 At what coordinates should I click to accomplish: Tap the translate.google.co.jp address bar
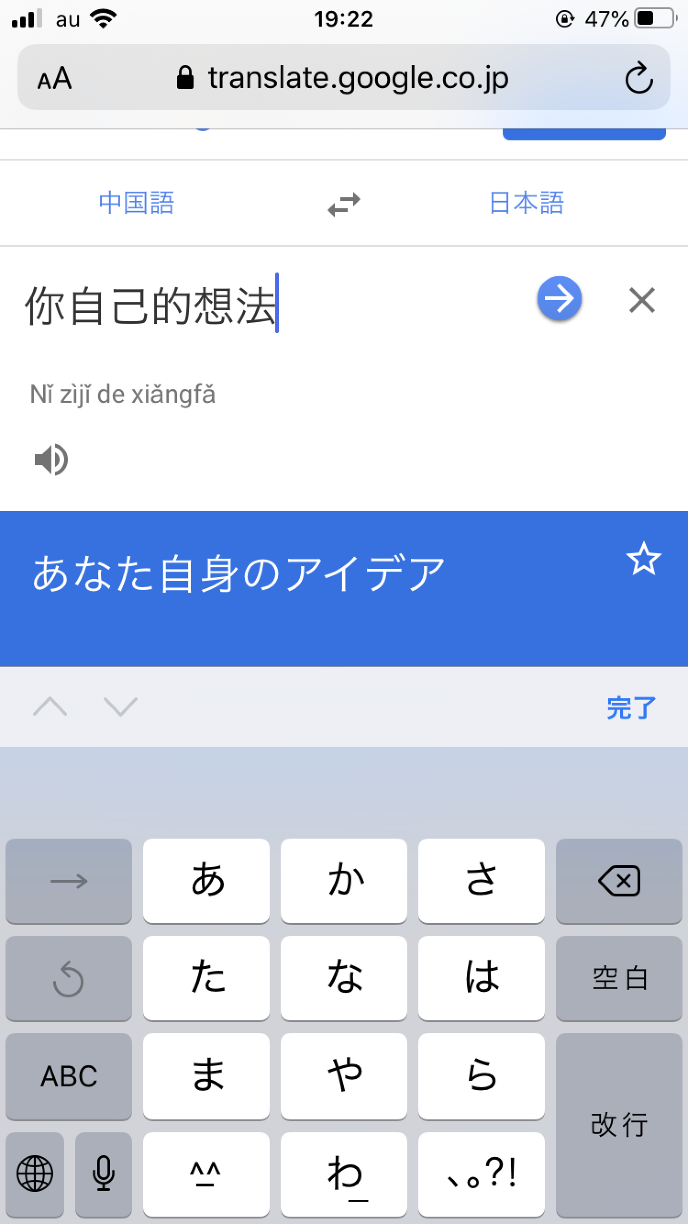point(344,78)
